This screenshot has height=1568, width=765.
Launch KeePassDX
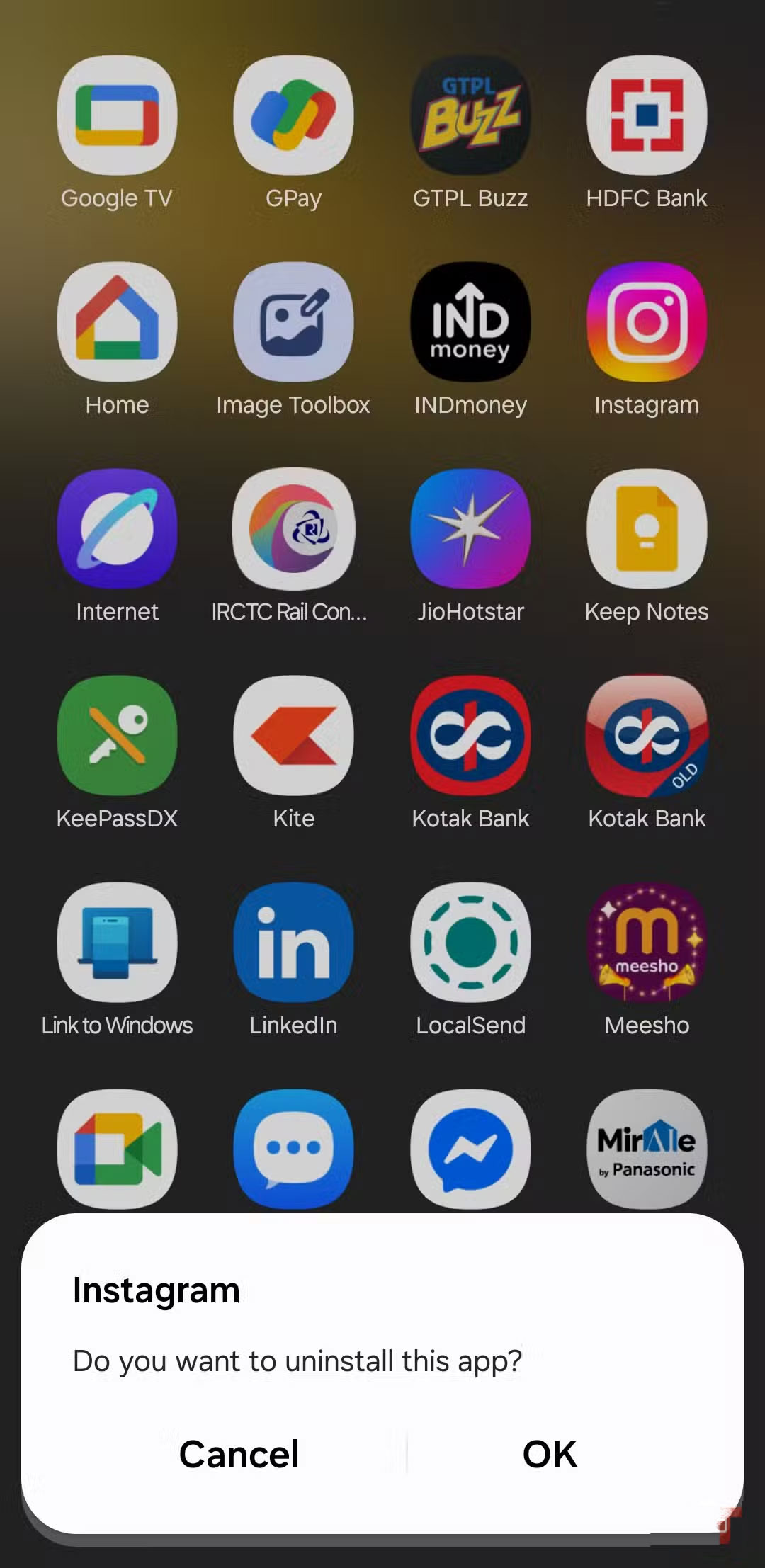click(x=117, y=737)
